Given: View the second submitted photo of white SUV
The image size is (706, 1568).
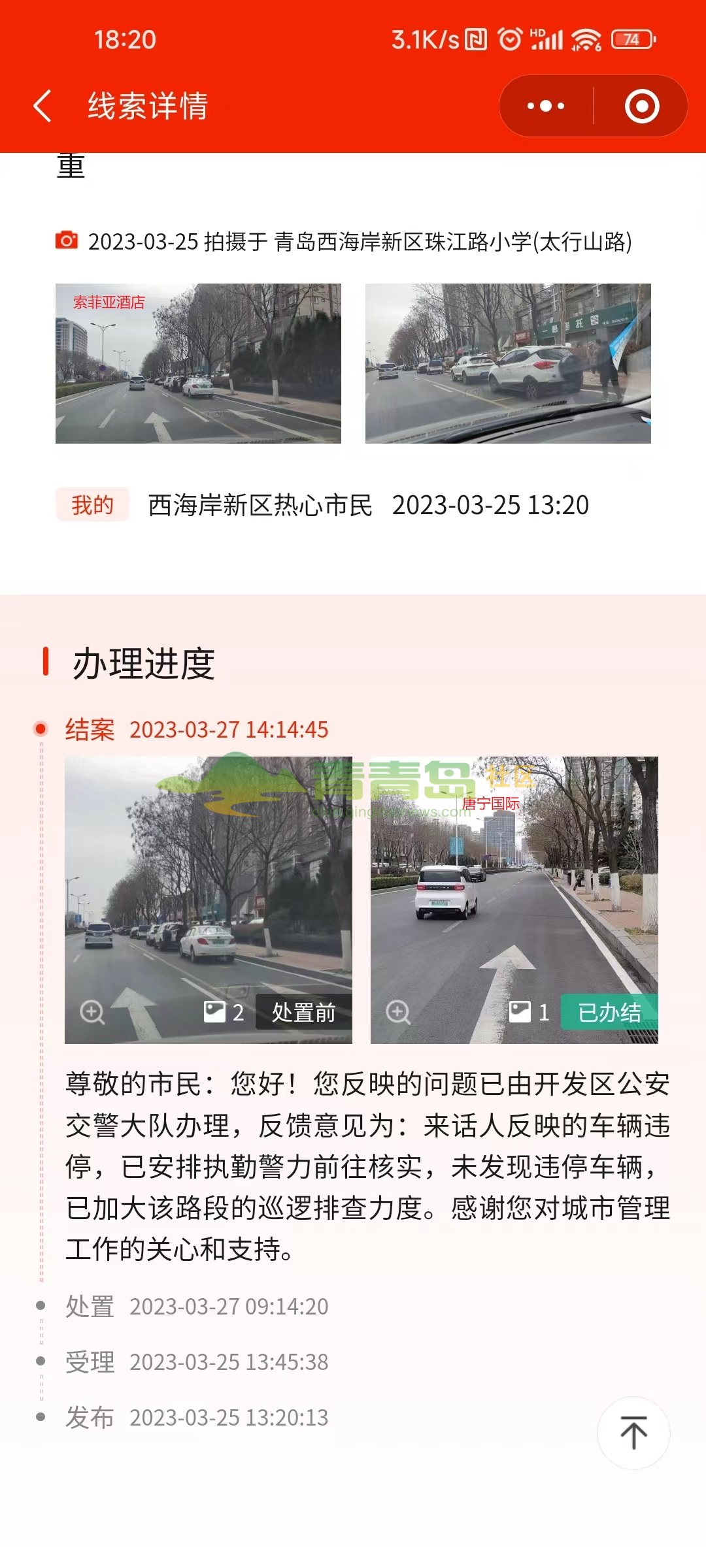Looking at the screenshot, I should click(x=508, y=363).
